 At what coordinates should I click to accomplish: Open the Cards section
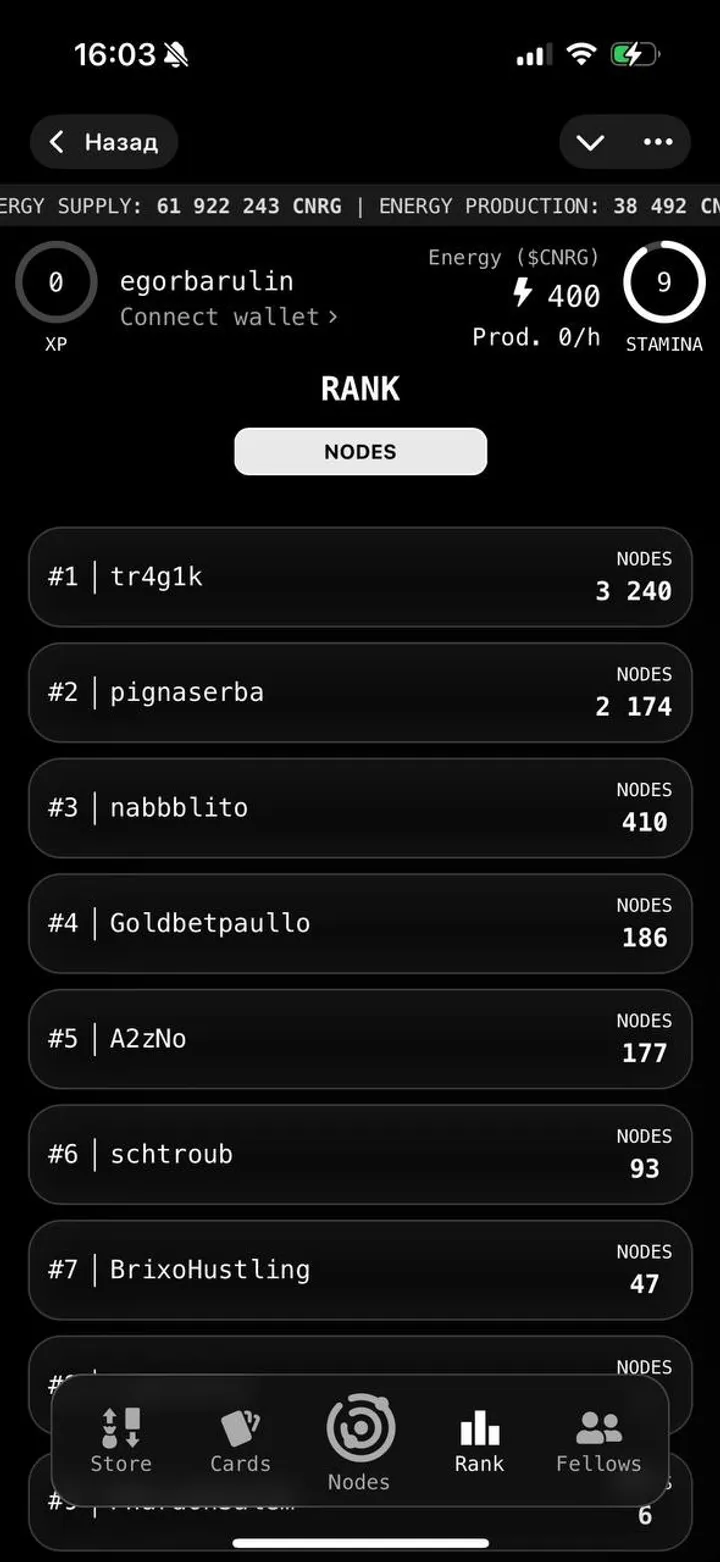point(239,1440)
